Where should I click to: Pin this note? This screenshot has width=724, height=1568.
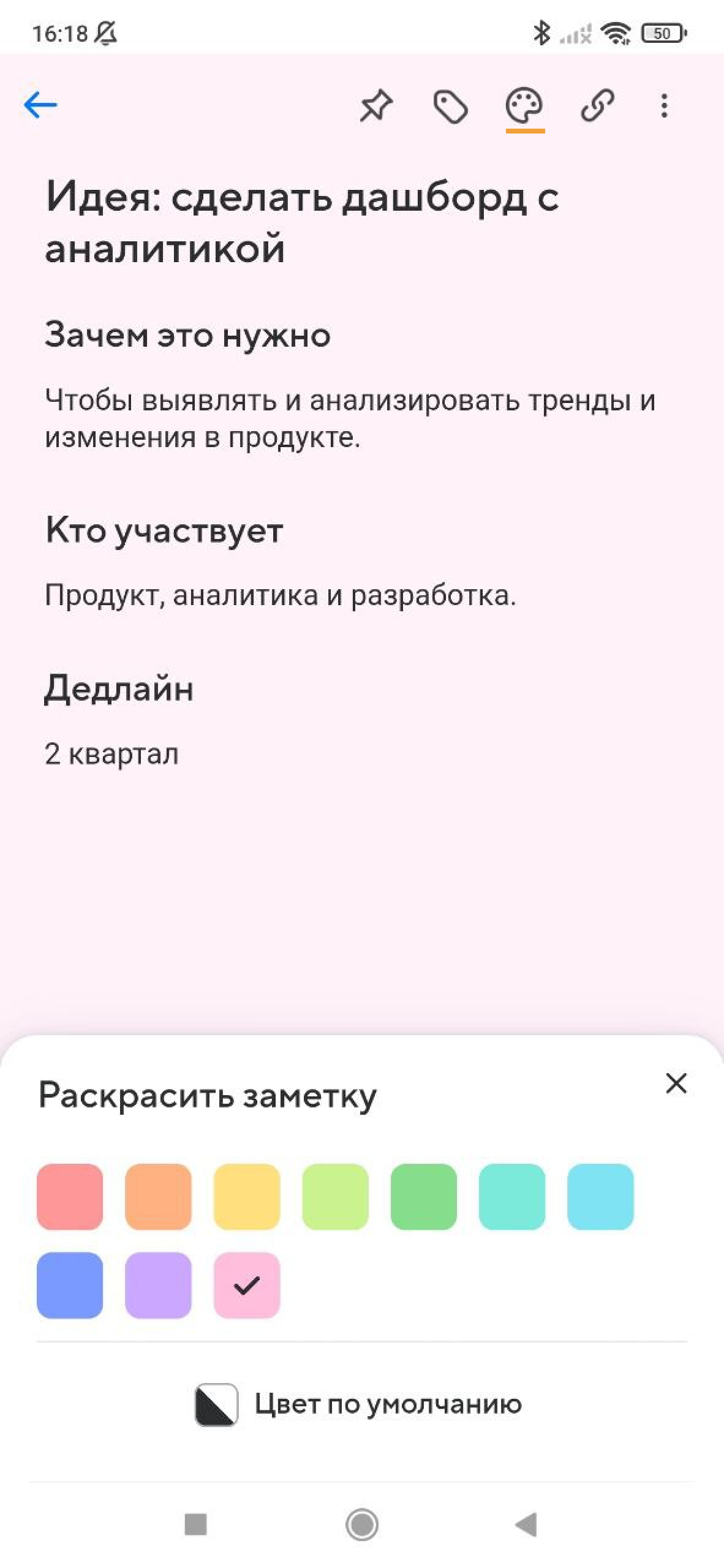(x=375, y=105)
